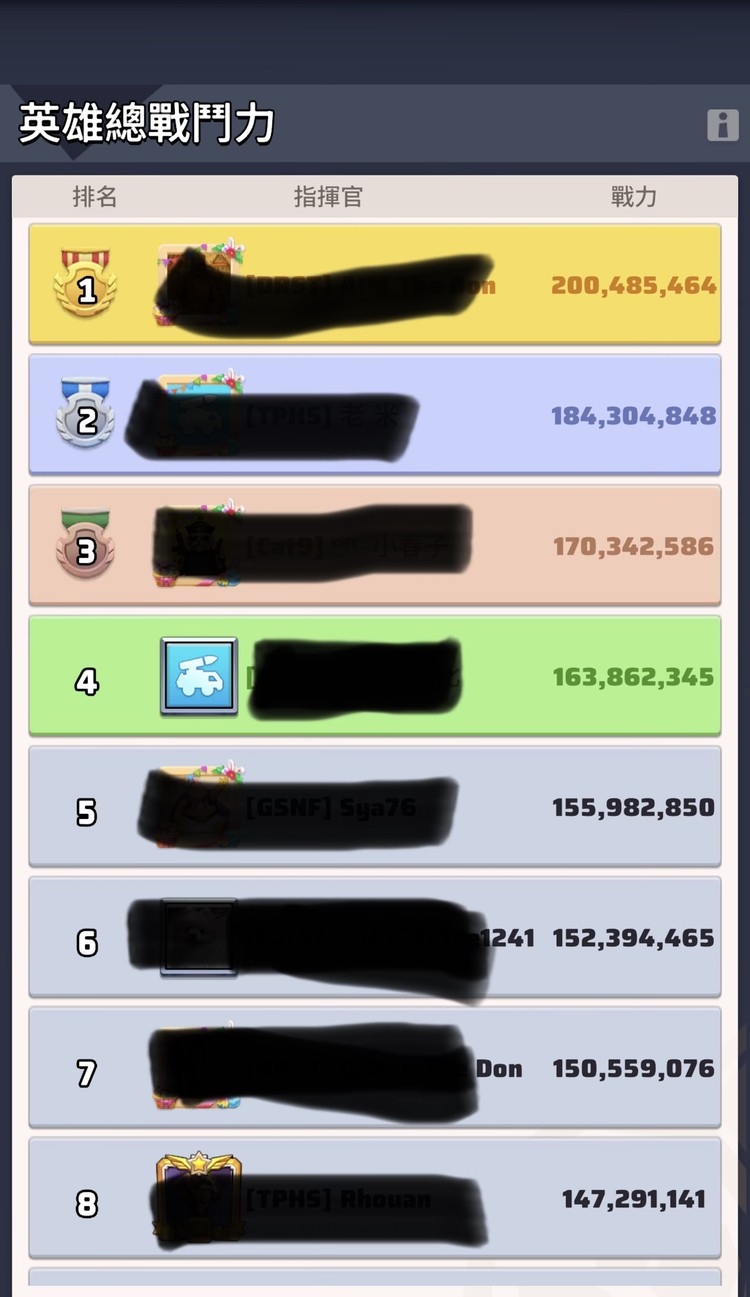View the rank 4 row with 163,862,345

pyautogui.click(x=374, y=677)
